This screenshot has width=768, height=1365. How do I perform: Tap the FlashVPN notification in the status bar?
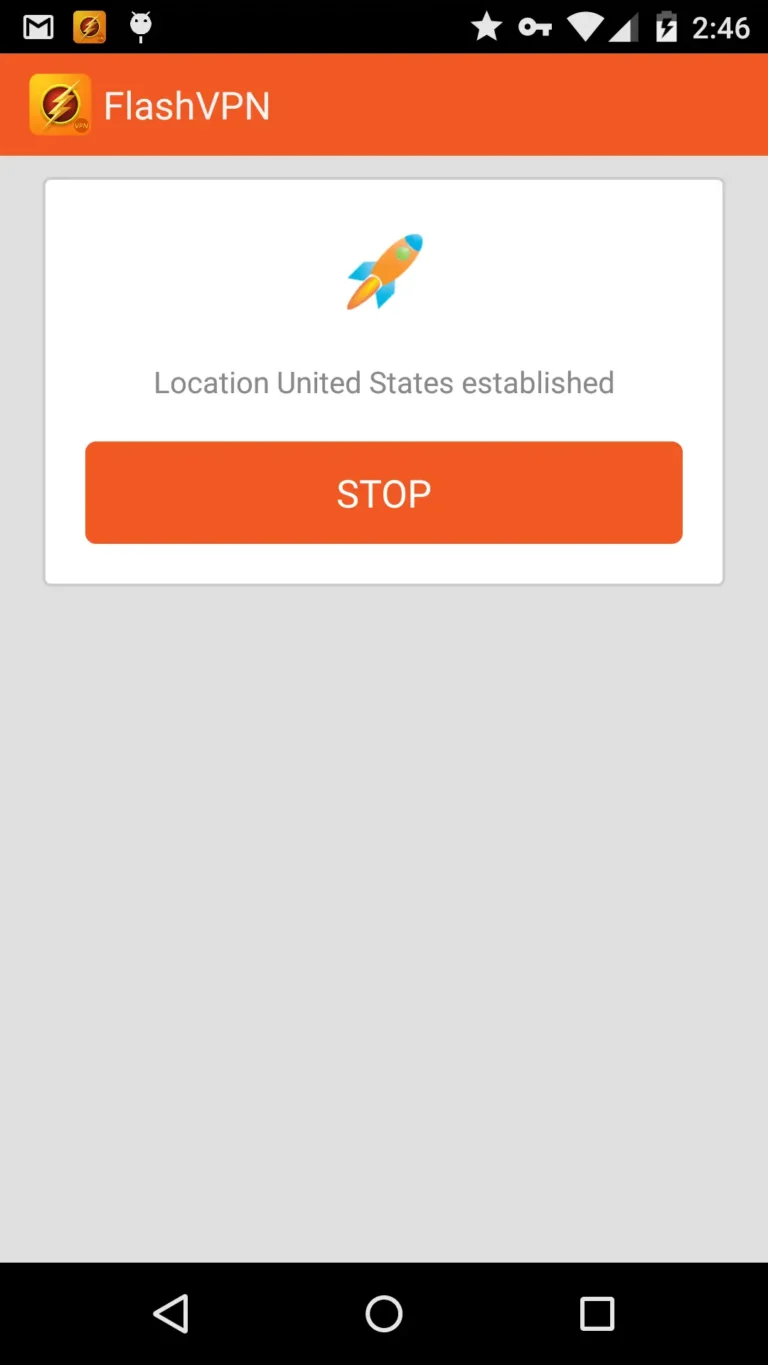(x=88, y=26)
